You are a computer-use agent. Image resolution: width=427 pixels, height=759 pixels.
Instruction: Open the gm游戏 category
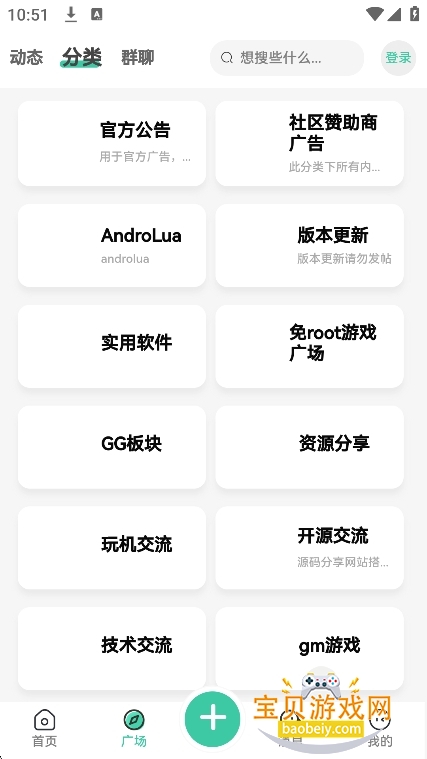[309, 649]
